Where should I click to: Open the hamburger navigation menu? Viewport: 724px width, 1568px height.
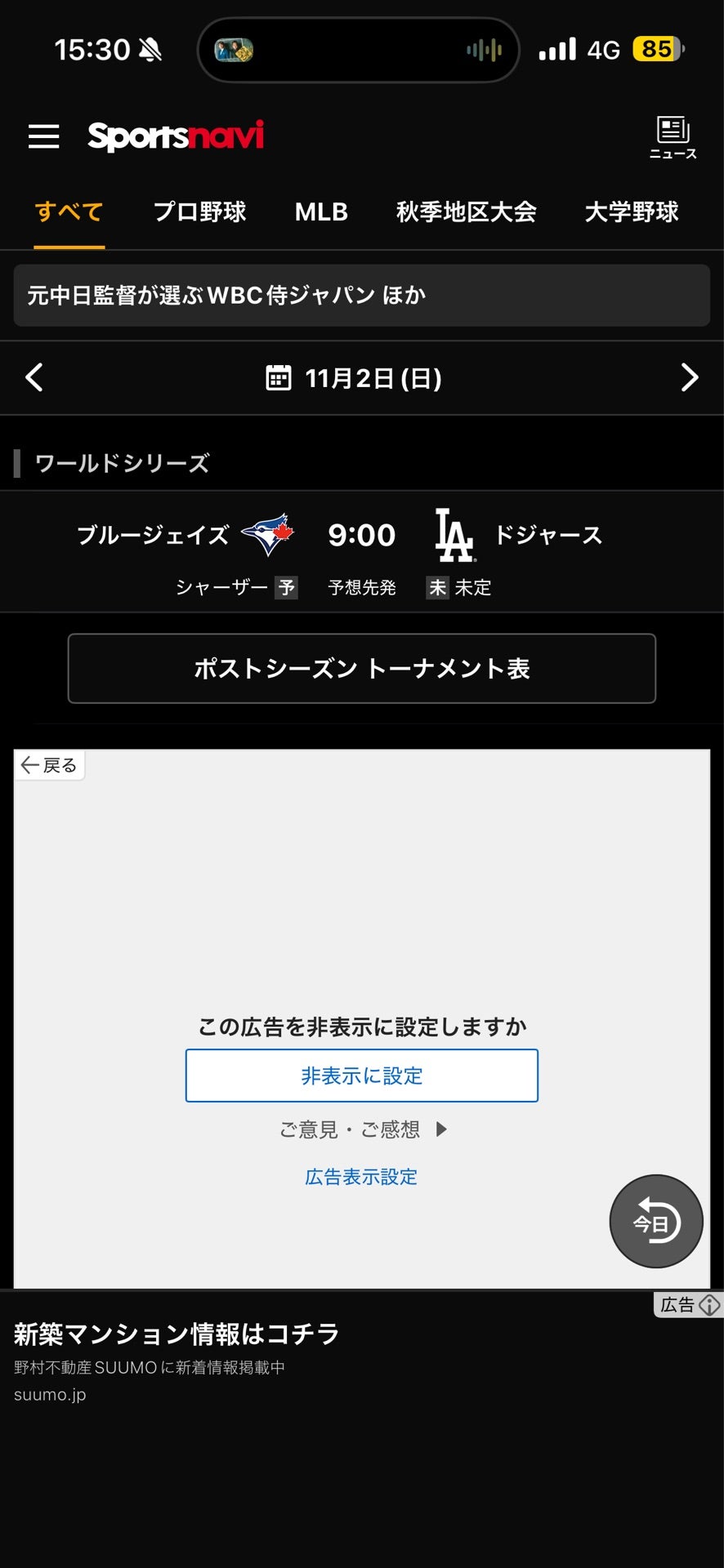click(x=43, y=136)
